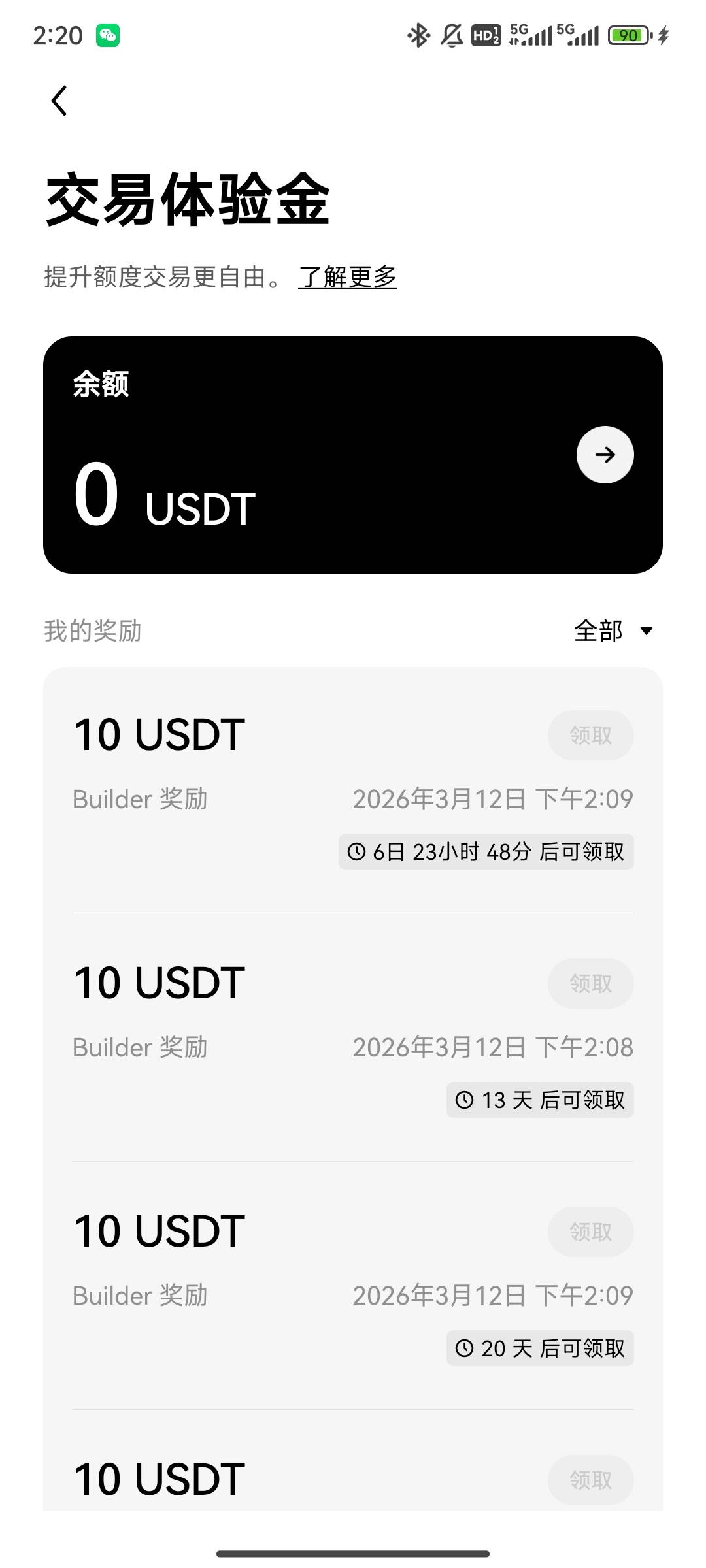Tap 领取 on the reward claimable in 13 天
706x1568 pixels.
point(590,983)
